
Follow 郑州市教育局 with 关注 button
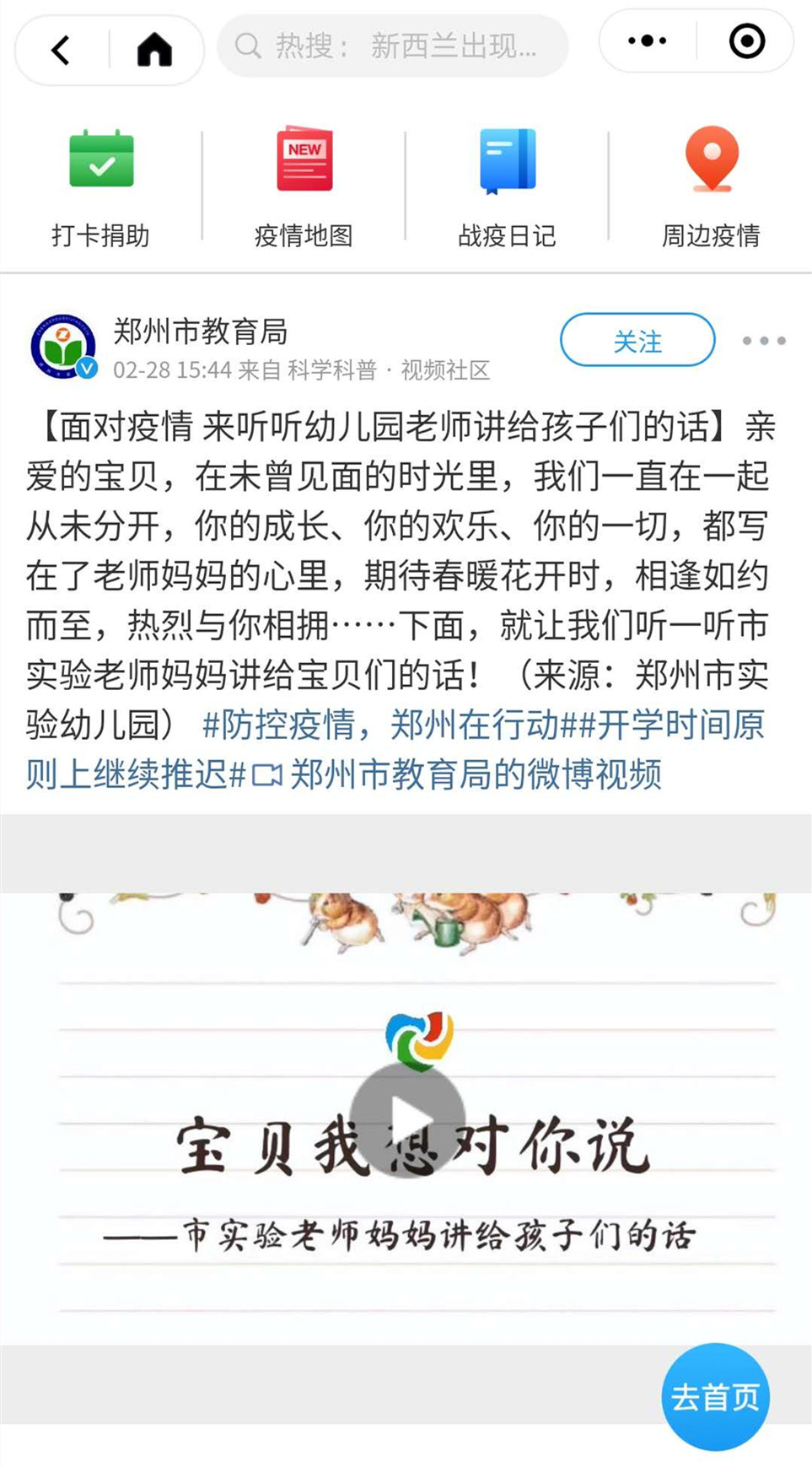tap(637, 340)
